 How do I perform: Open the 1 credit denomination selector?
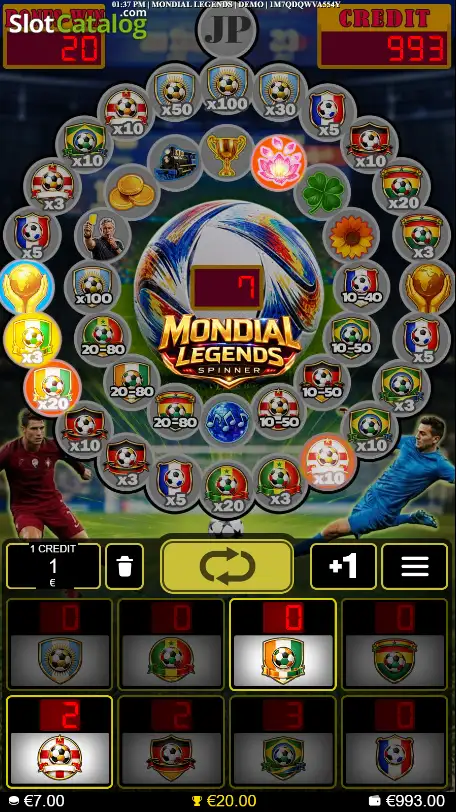[53, 566]
